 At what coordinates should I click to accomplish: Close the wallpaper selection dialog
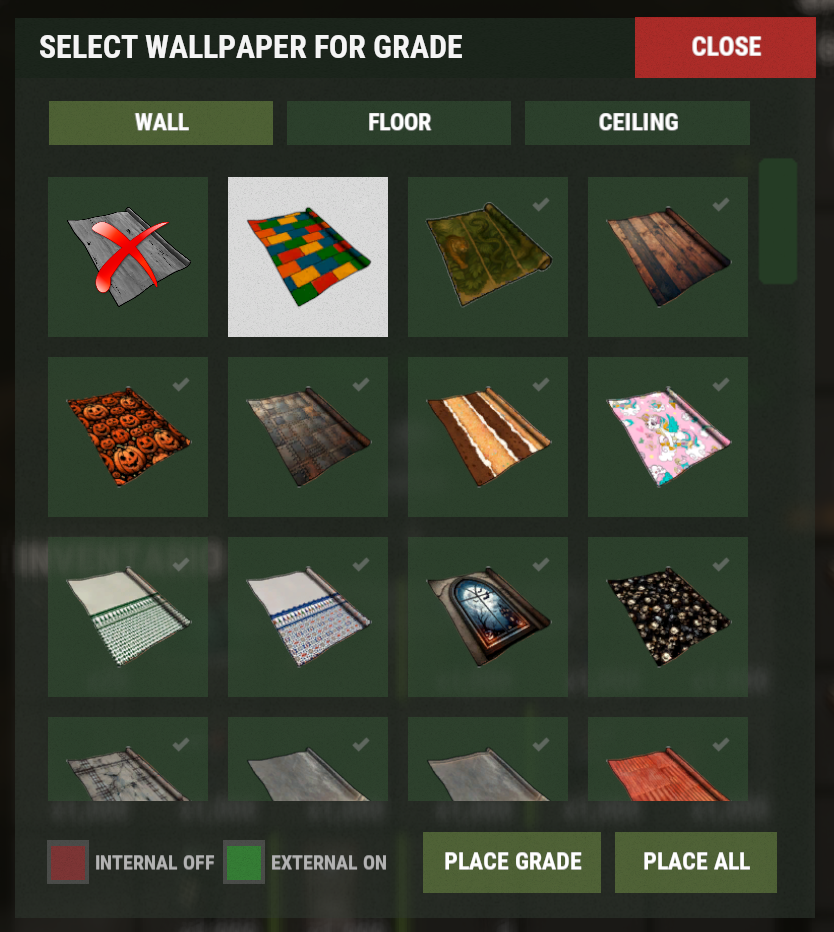point(725,47)
